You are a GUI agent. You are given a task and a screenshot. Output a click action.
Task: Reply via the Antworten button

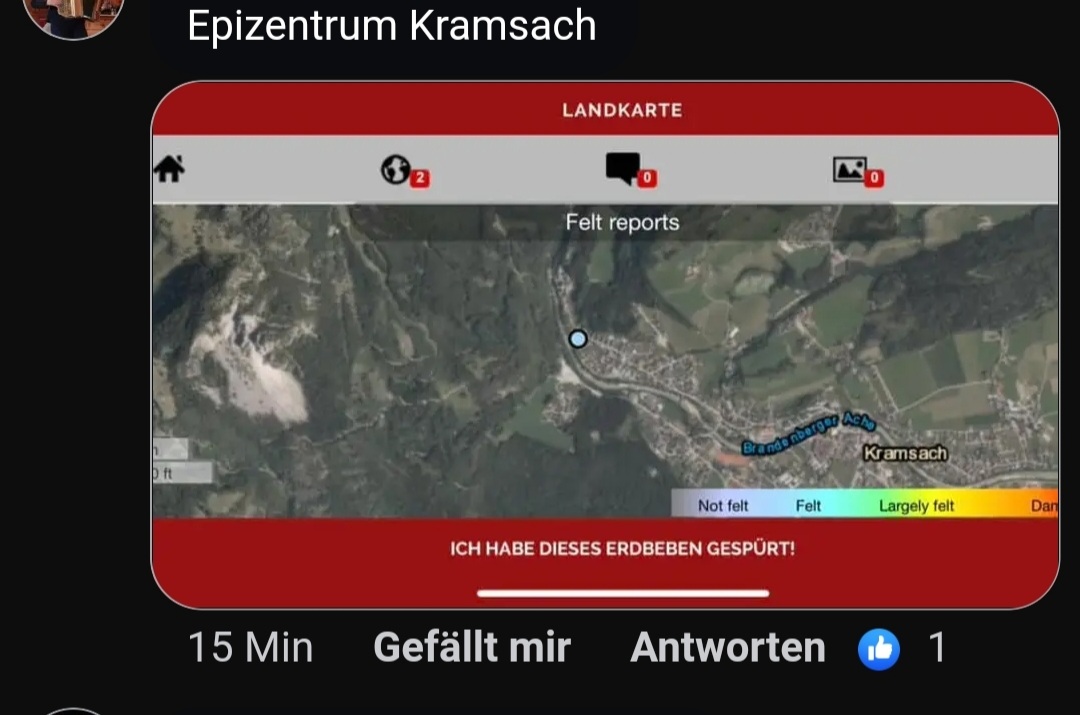(x=727, y=648)
